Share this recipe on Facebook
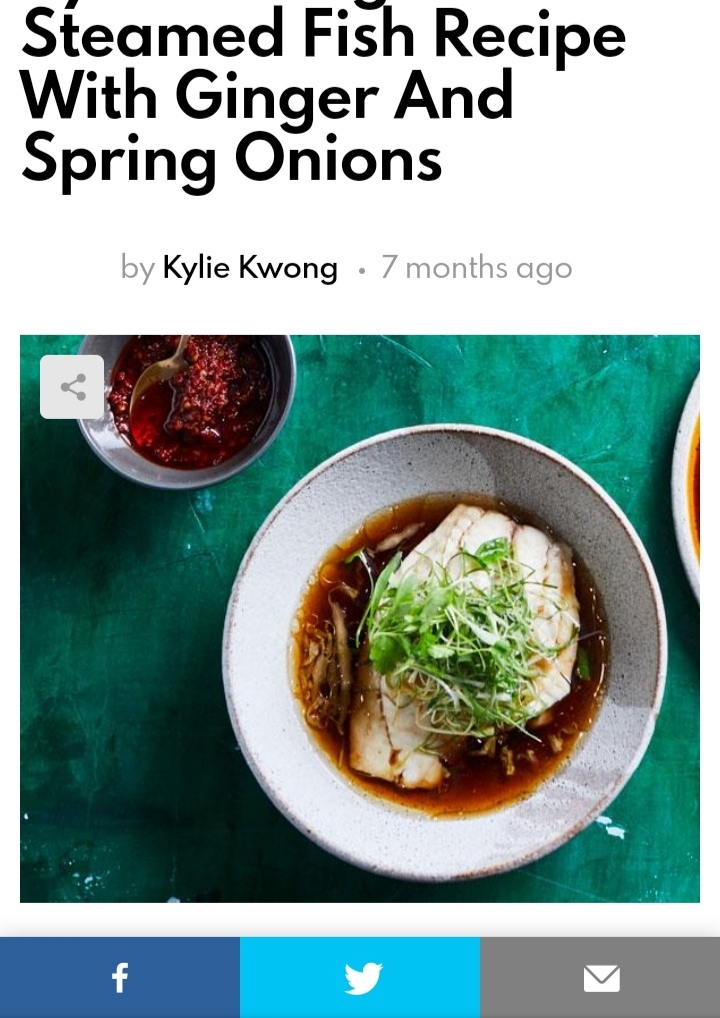 click(120, 978)
